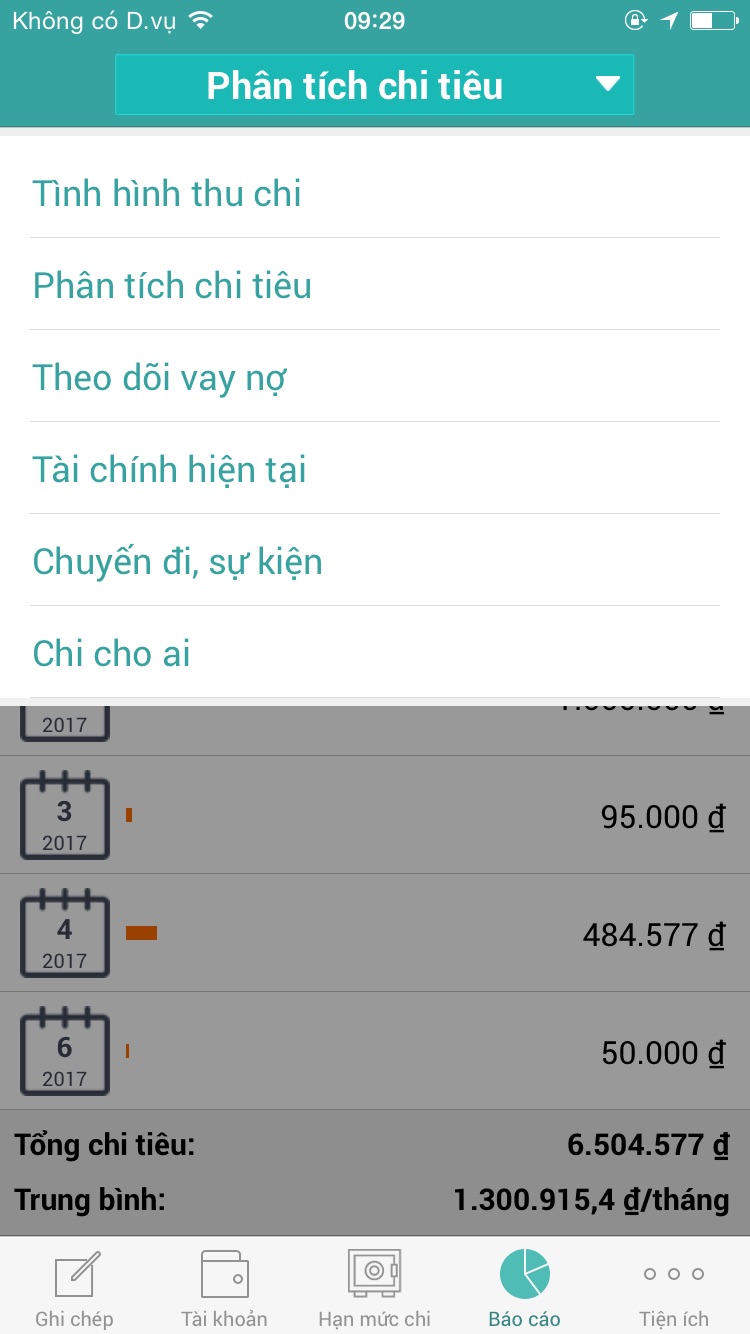Choose Chi cho ai report
Screen dimensions: 750x1334
click(375, 653)
